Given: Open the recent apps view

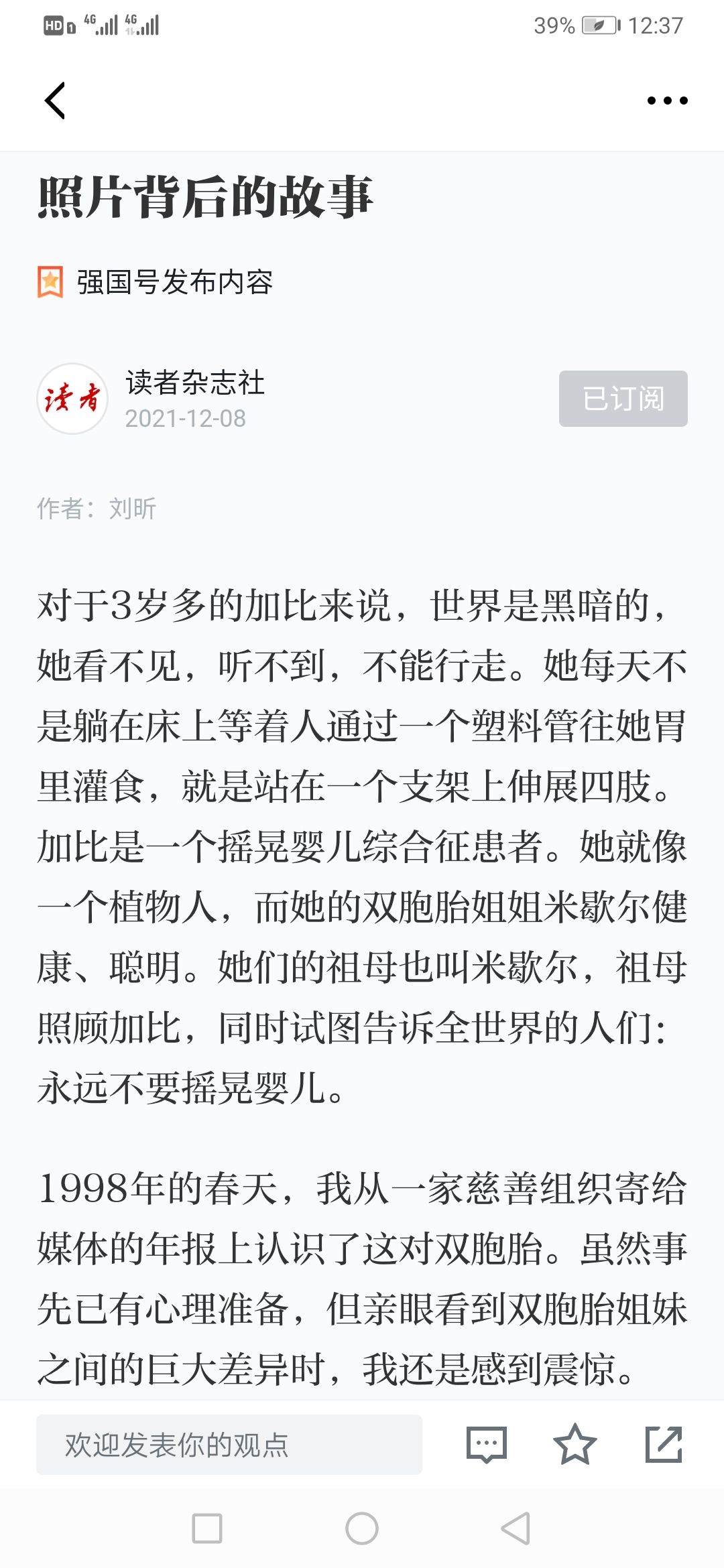Looking at the screenshot, I should (x=207, y=1528).
